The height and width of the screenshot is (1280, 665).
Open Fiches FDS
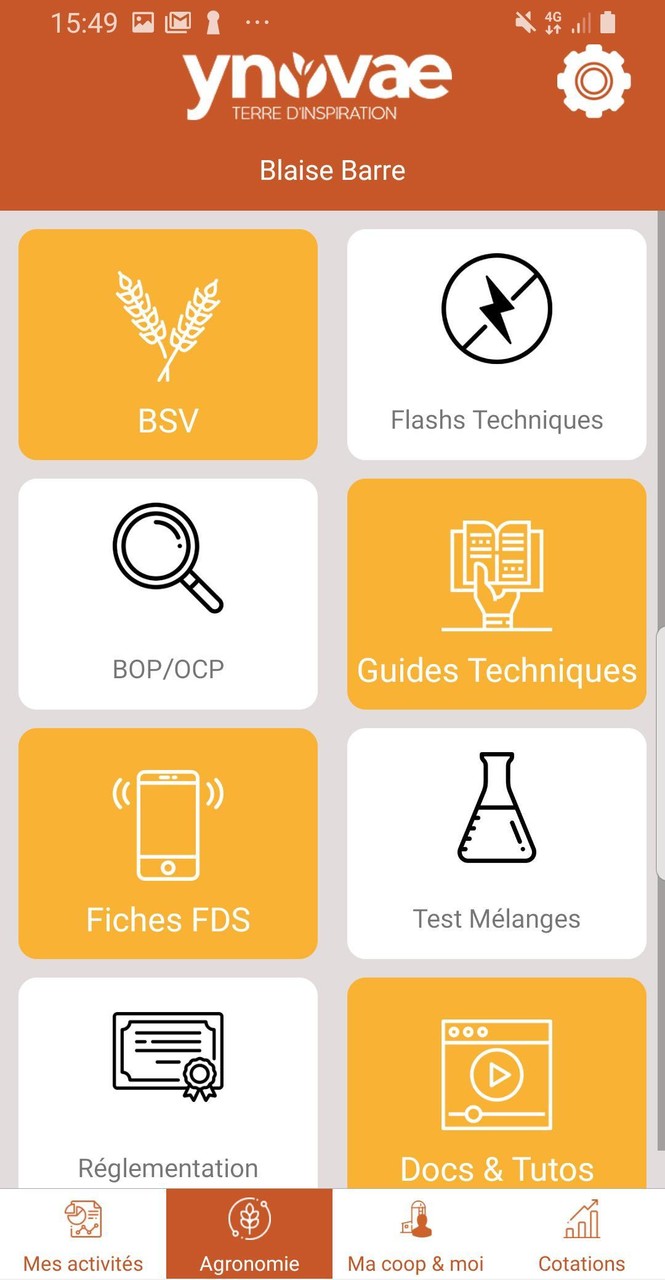tap(168, 843)
